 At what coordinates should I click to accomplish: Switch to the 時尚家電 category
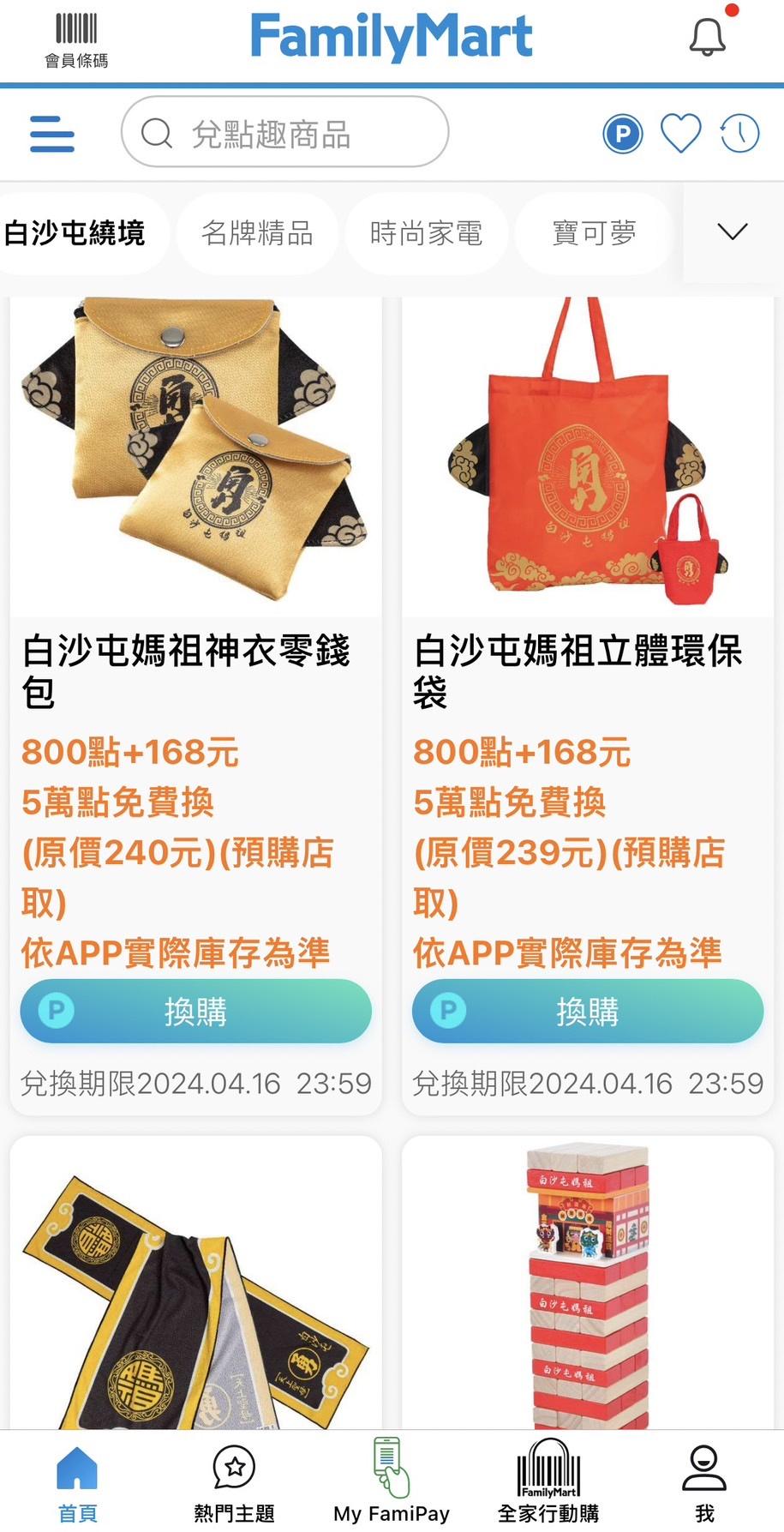tap(426, 233)
